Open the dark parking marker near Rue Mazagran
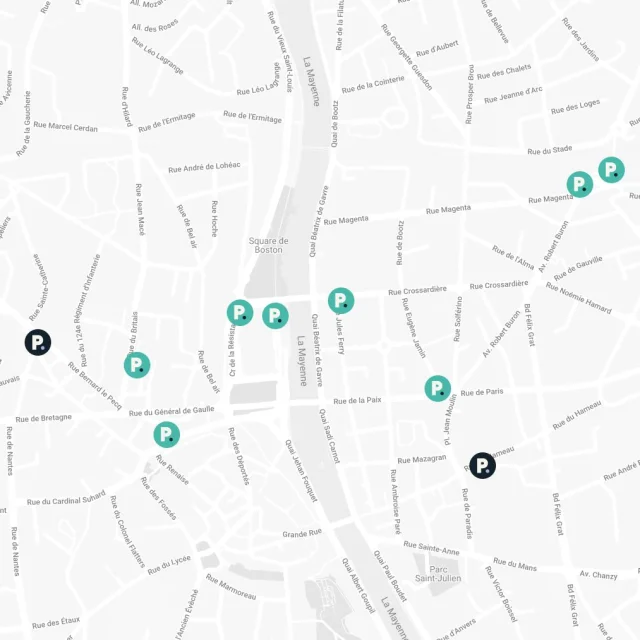640x640 pixels. pyautogui.click(x=483, y=465)
